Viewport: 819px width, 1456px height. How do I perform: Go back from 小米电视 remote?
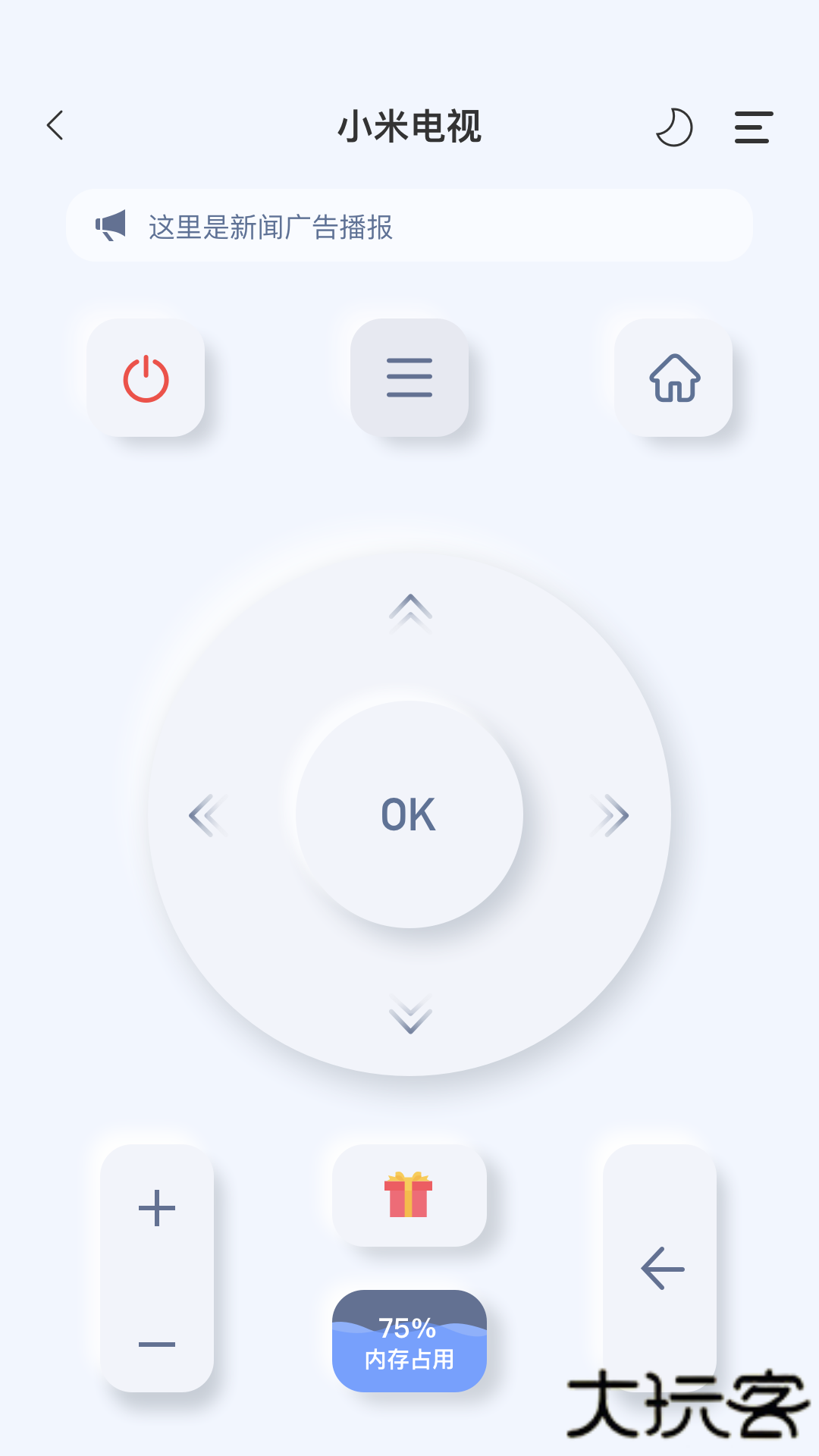[x=55, y=126]
